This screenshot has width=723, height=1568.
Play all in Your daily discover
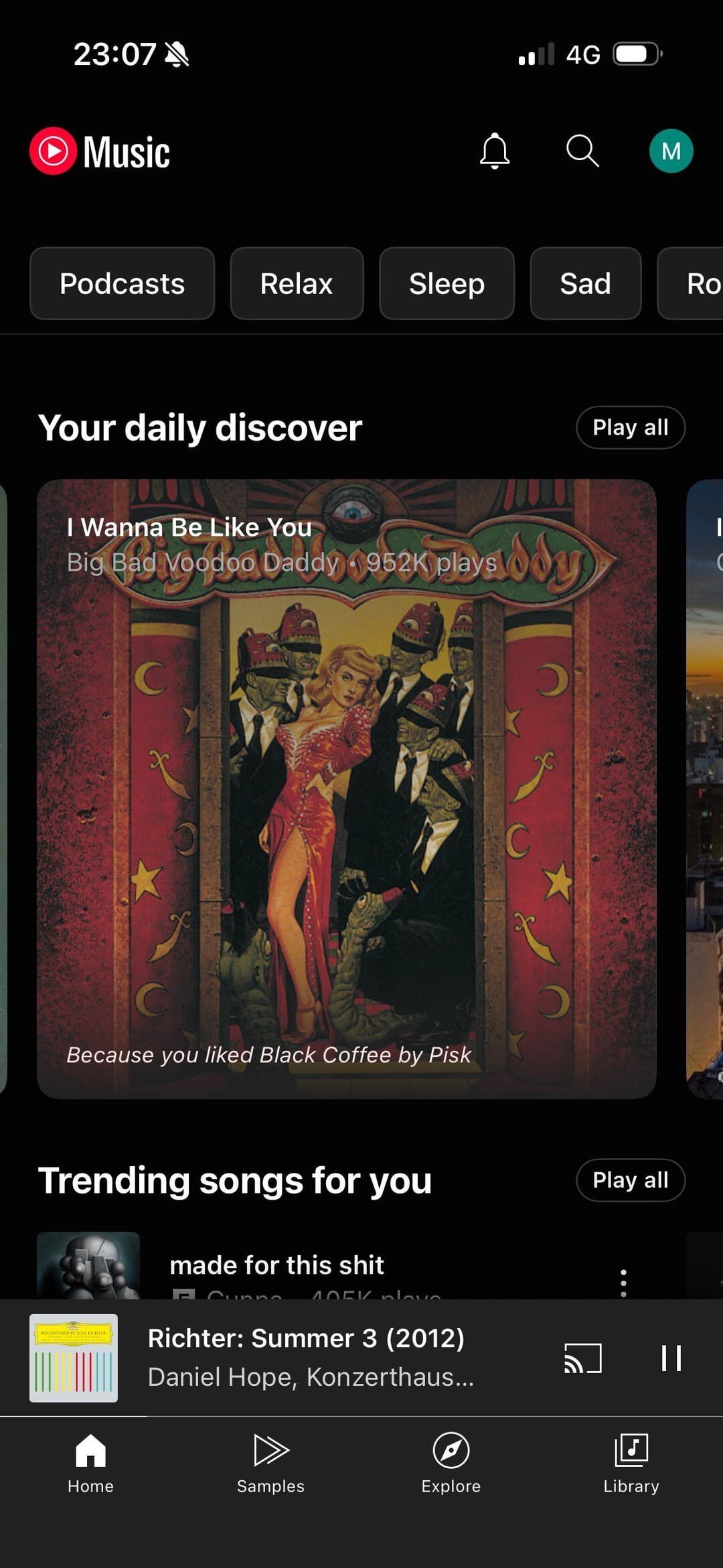630,427
